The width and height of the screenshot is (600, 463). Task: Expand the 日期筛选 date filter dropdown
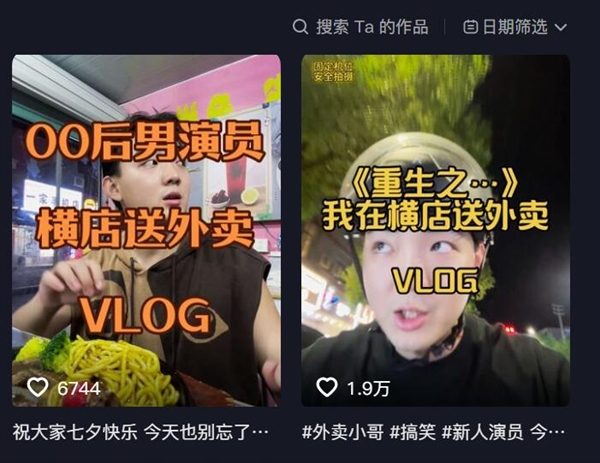(x=516, y=27)
